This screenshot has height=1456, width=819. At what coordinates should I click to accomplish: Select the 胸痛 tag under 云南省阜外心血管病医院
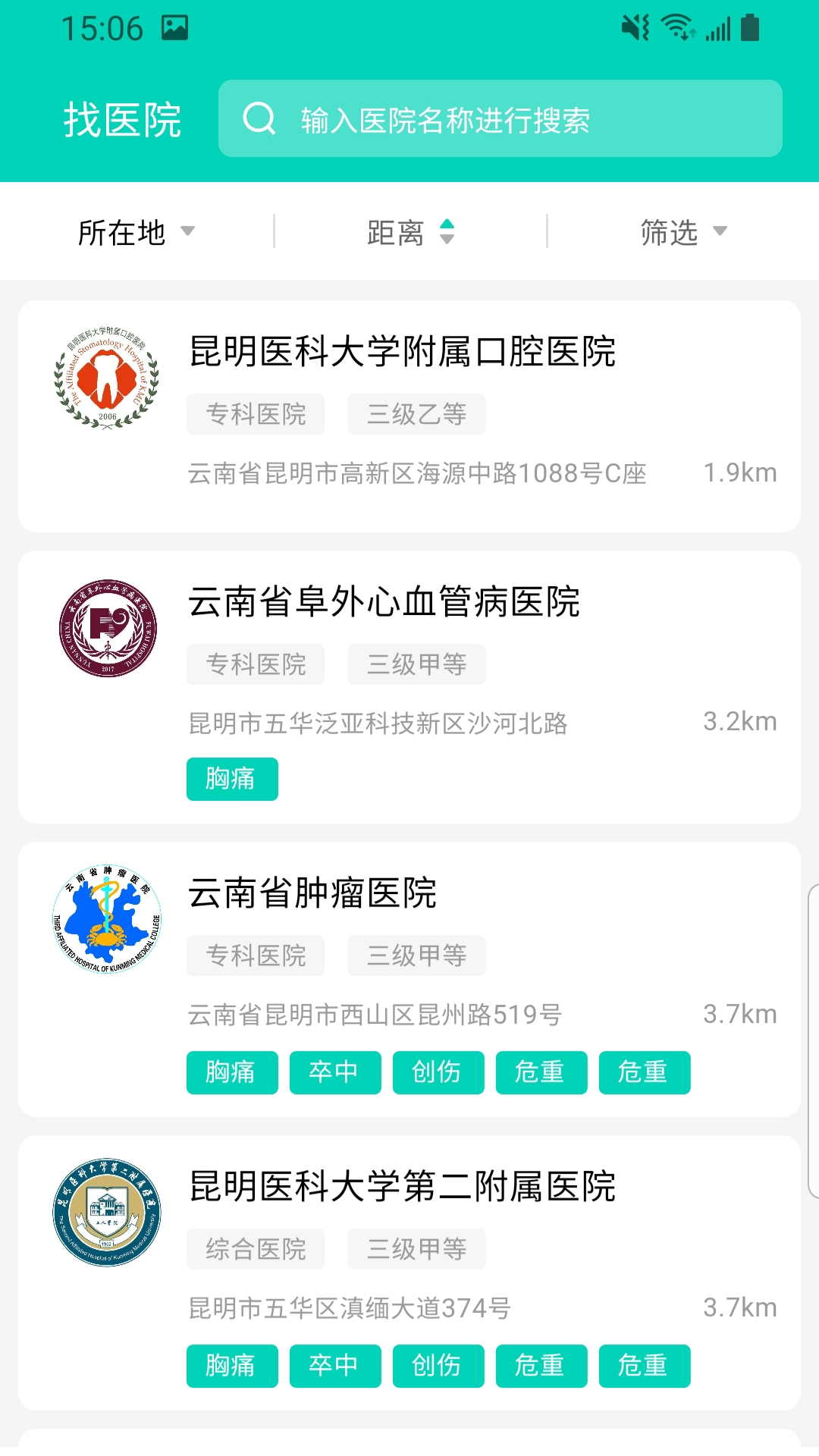click(x=232, y=778)
